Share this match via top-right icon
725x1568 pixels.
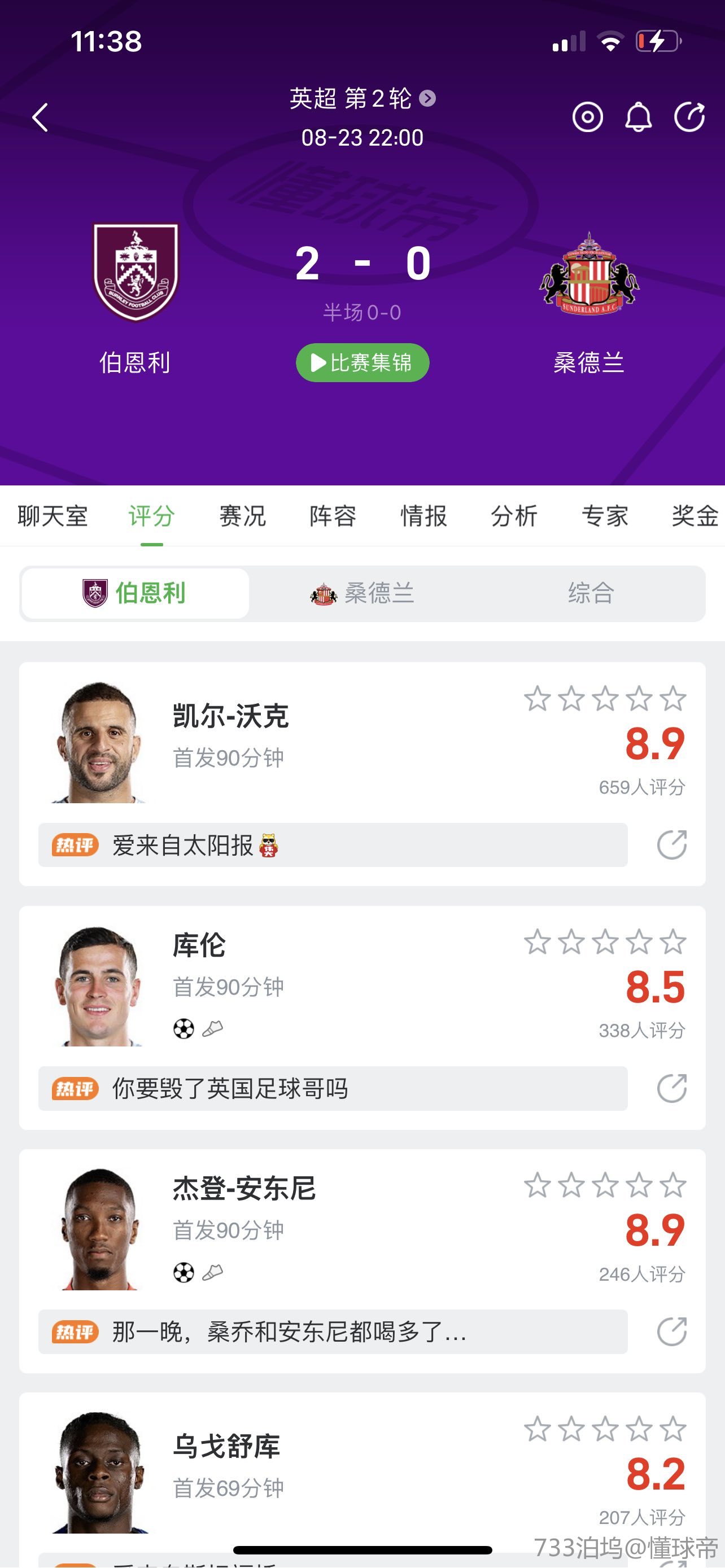point(689,117)
